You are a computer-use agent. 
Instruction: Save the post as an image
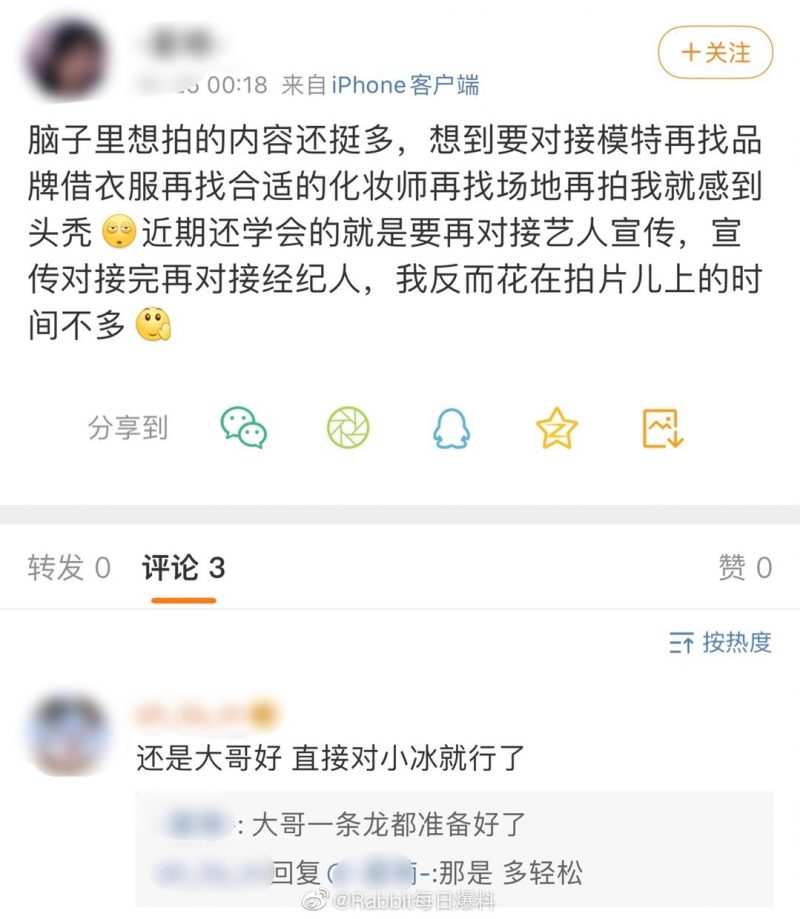tap(661, 428)
